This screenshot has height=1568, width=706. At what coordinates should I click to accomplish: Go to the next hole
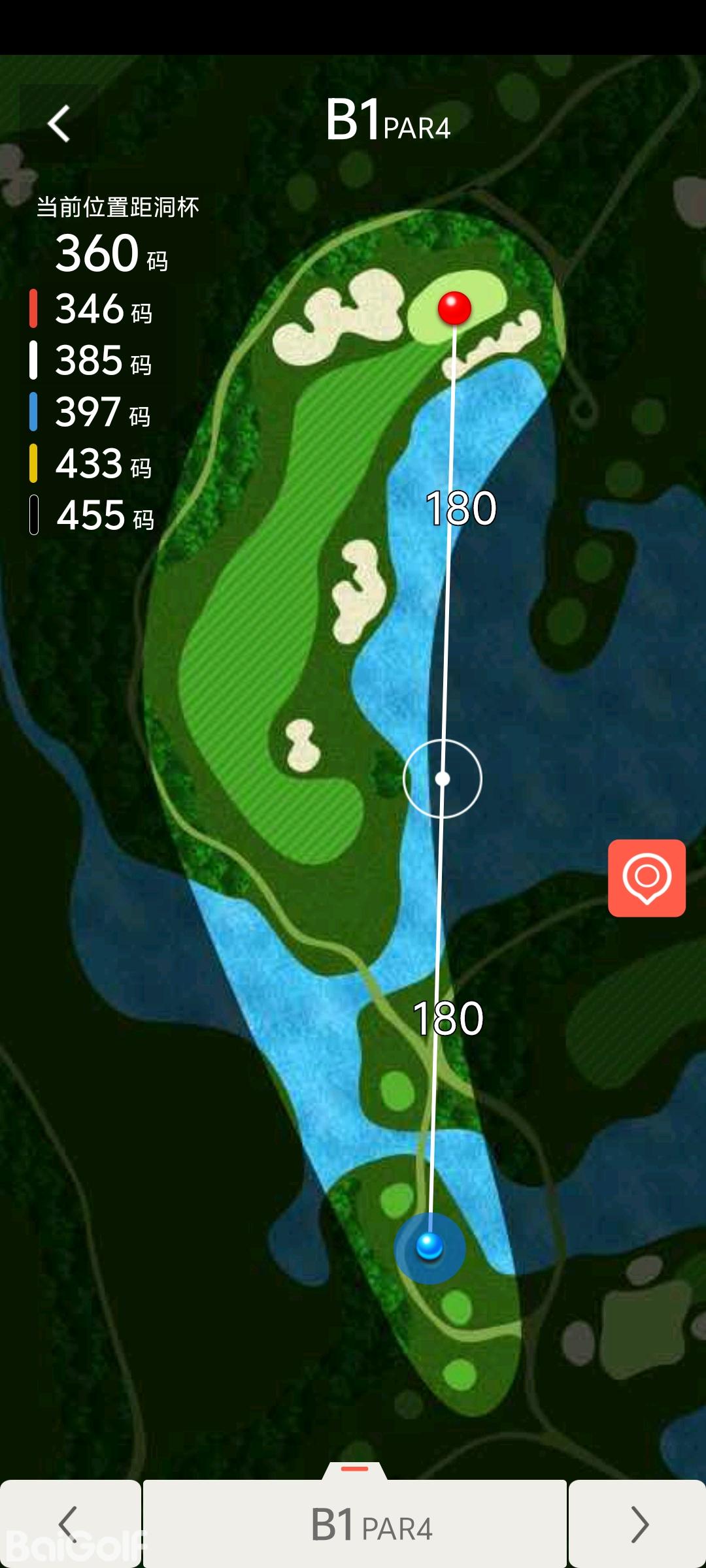pos(637,1524)
